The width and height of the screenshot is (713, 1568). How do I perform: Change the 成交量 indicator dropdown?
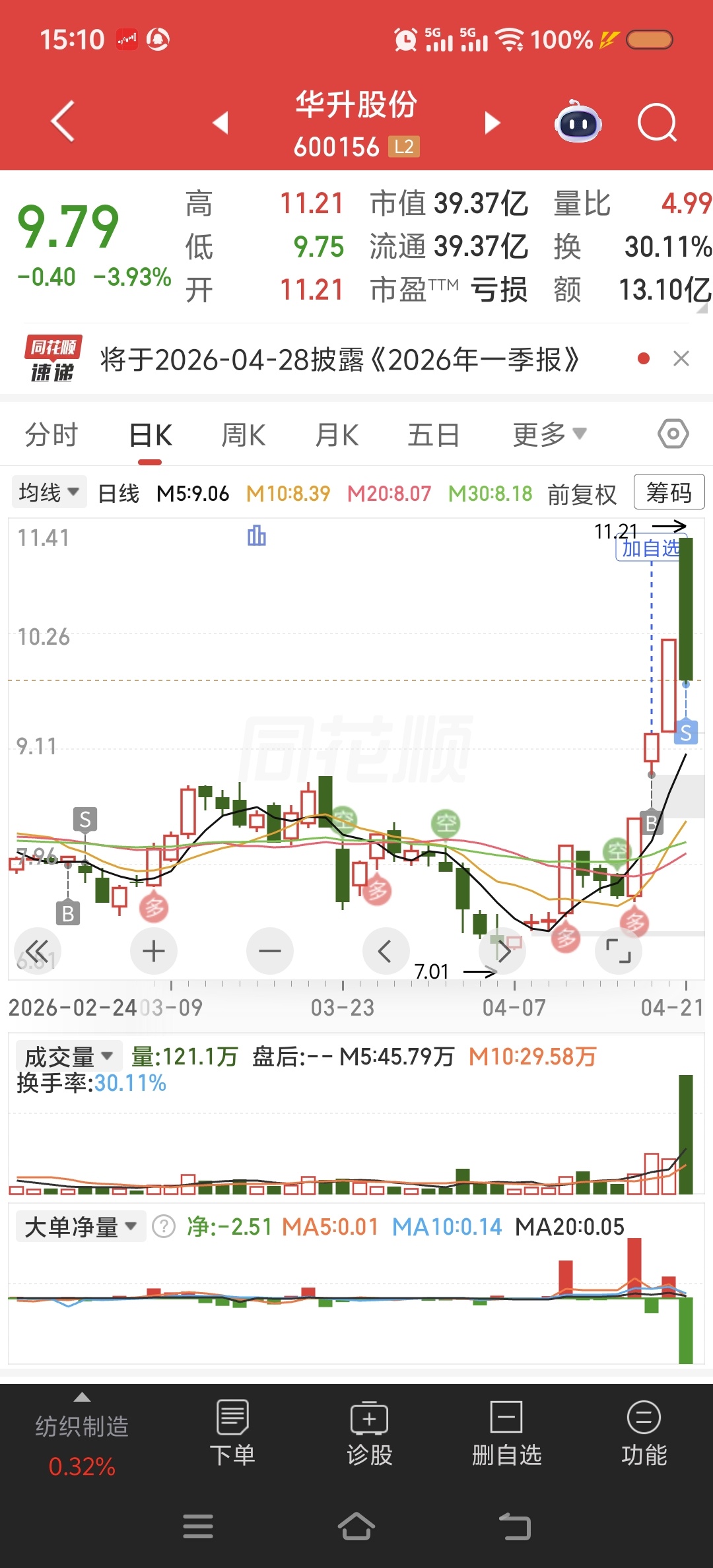click(69, 1057)
